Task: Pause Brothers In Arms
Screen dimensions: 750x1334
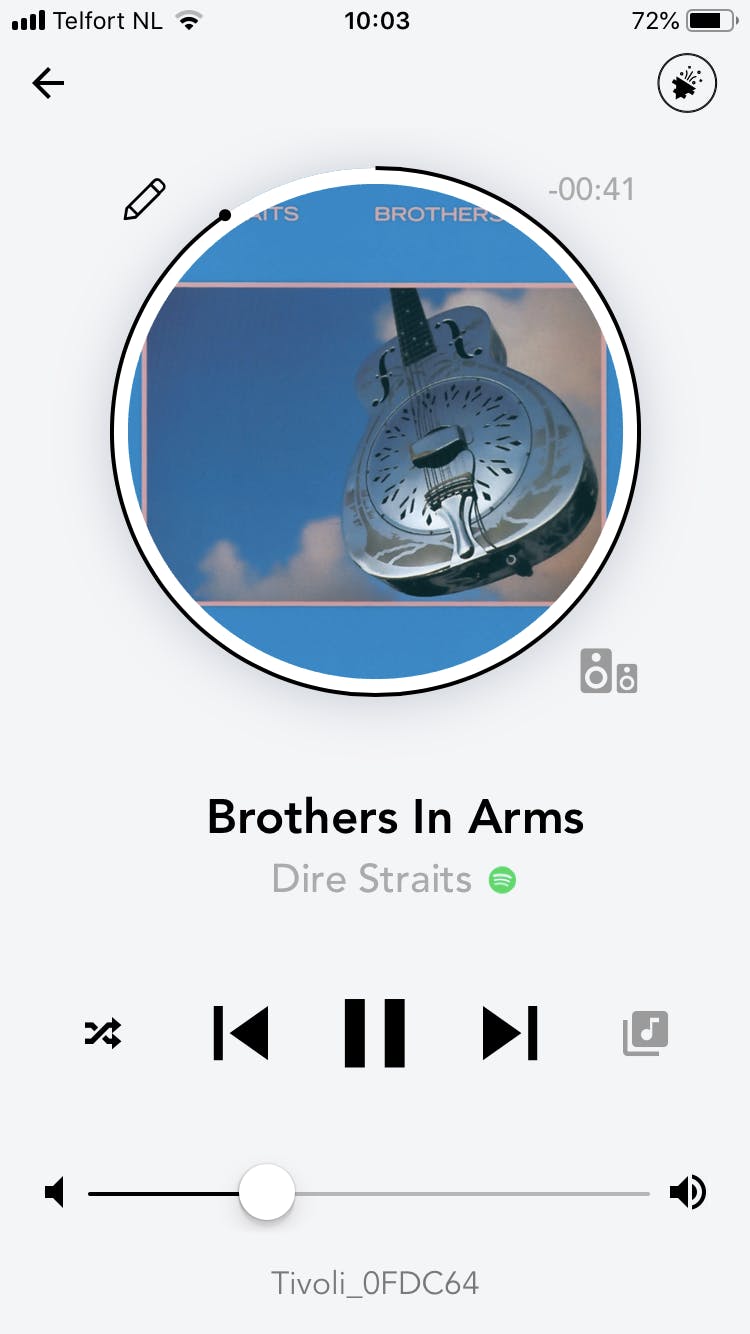Action: [x=375, y=1033]
